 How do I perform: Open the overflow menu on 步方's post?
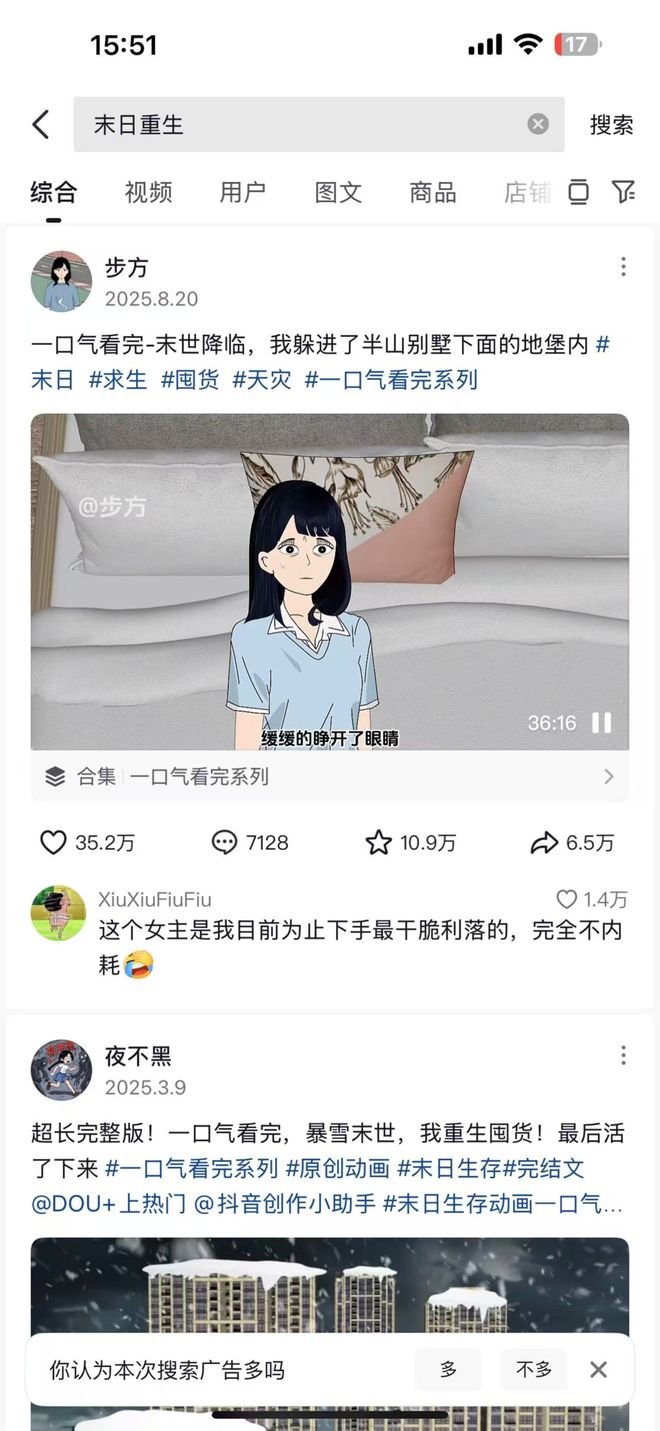point(623,267)
